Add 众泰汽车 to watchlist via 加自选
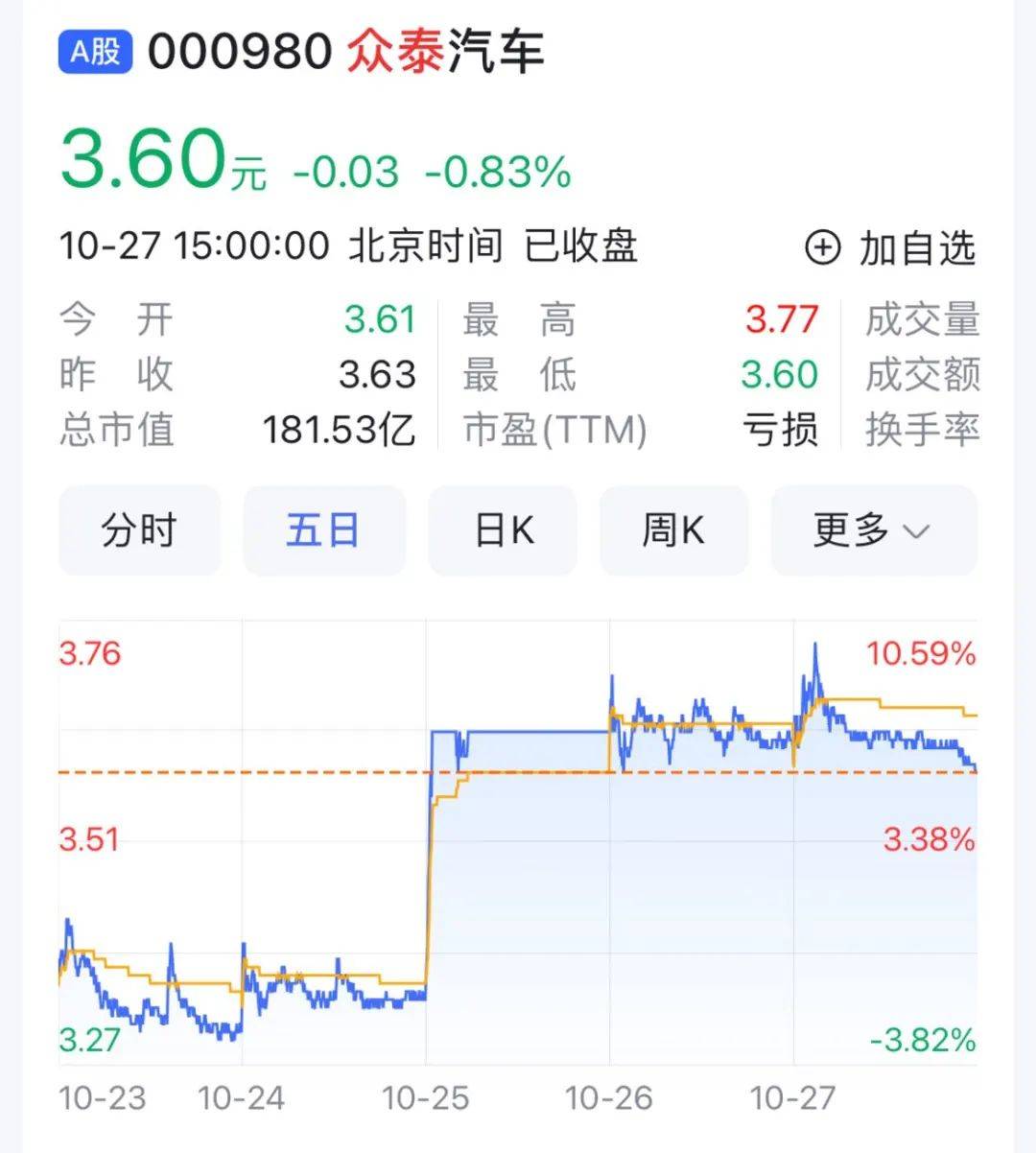This screenshot has height=1153, width=1036. point(889,247)
